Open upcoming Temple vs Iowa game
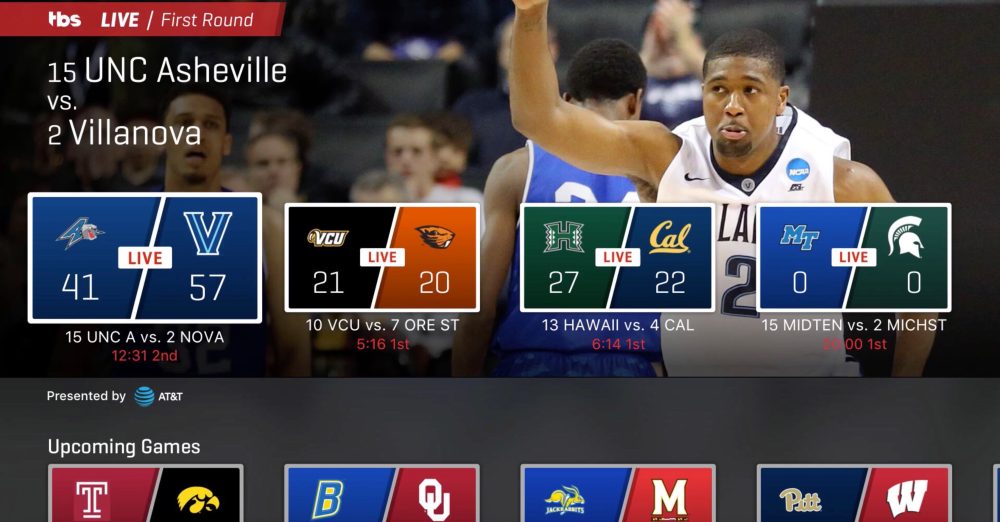 [x=144, y=494]
